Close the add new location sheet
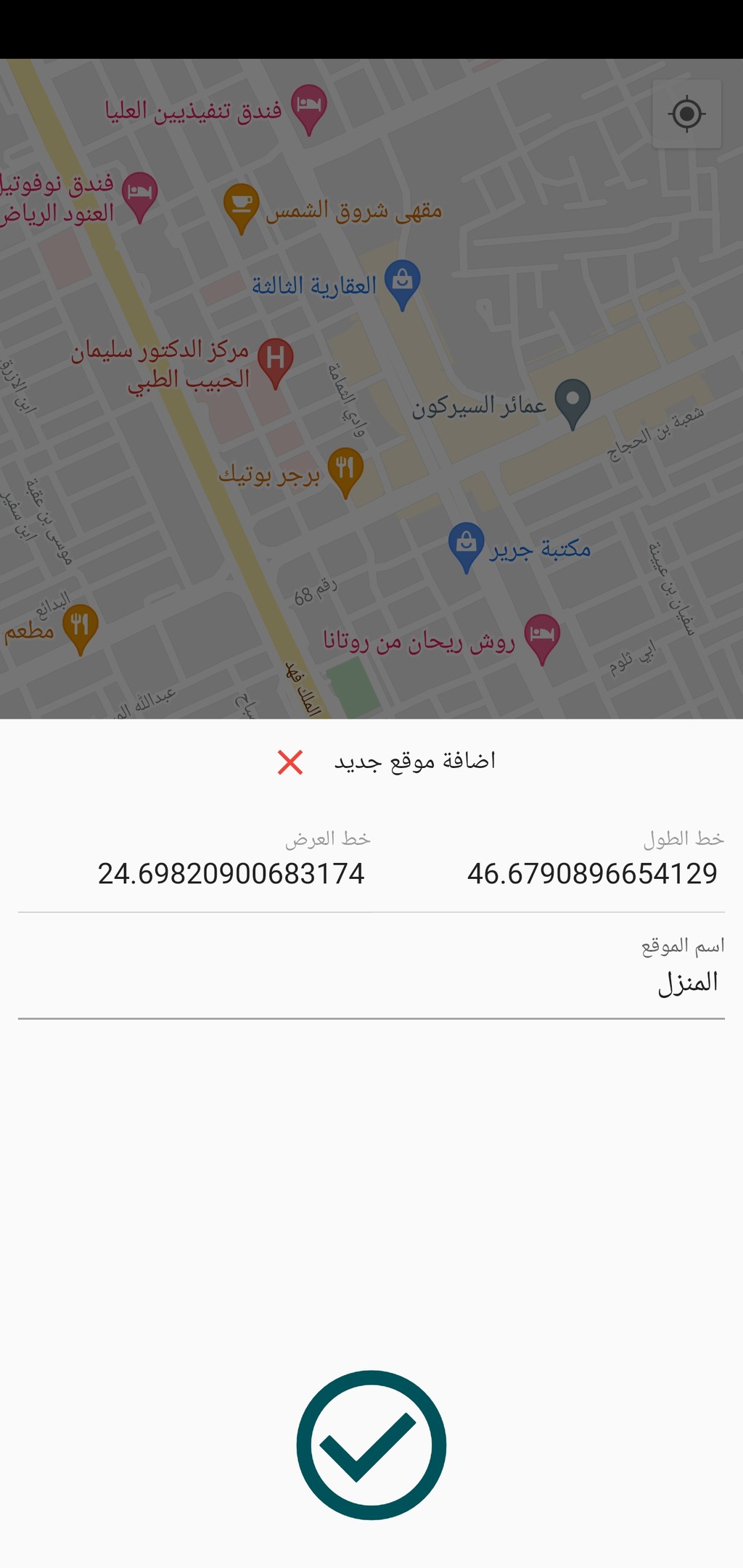Screen dimensions: 743x1568 click(290, 762)
